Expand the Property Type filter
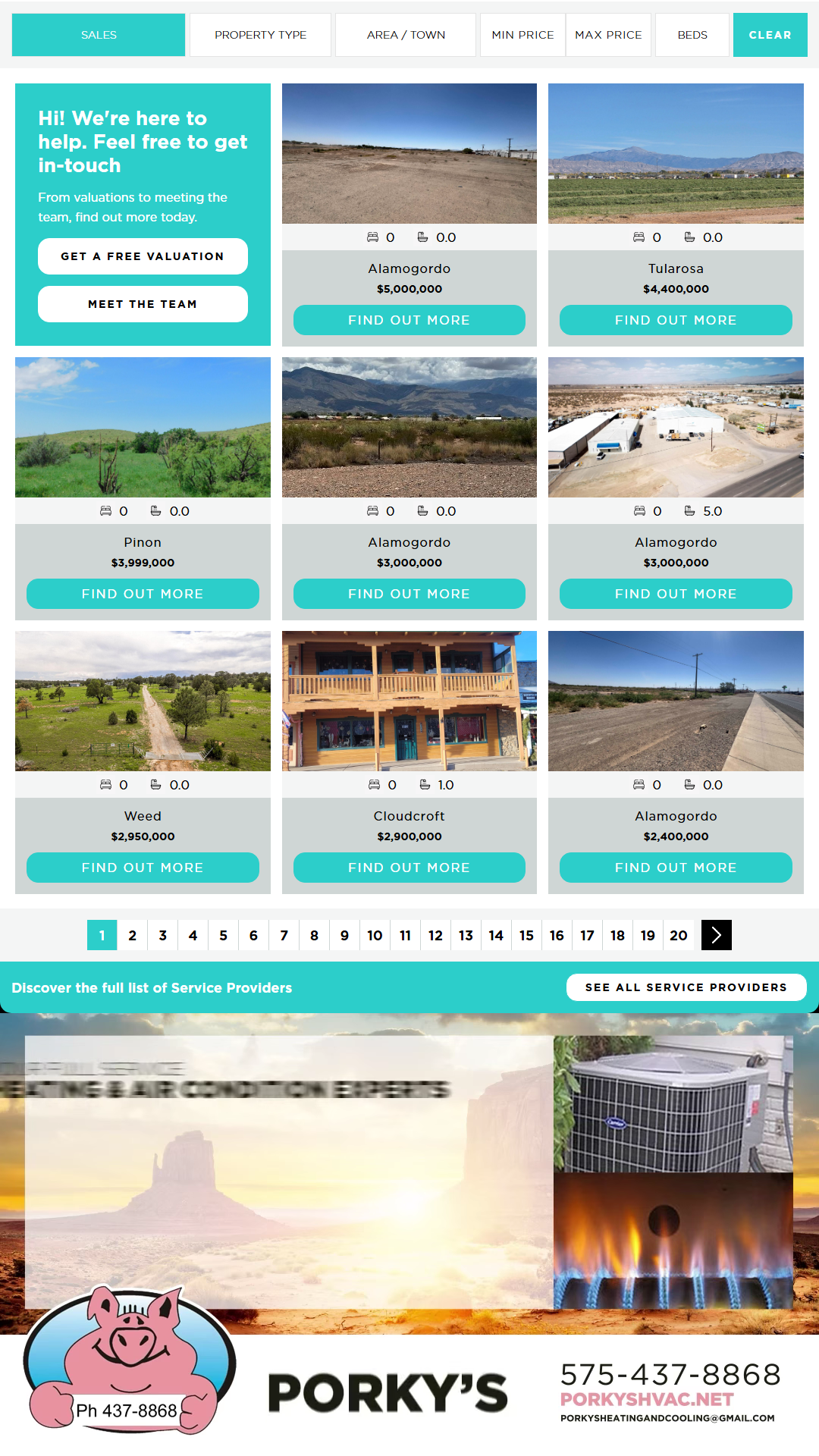Image resolution: width=819 pixels, height=1456 pixels. pyautogui.click(x=260, y=35)
